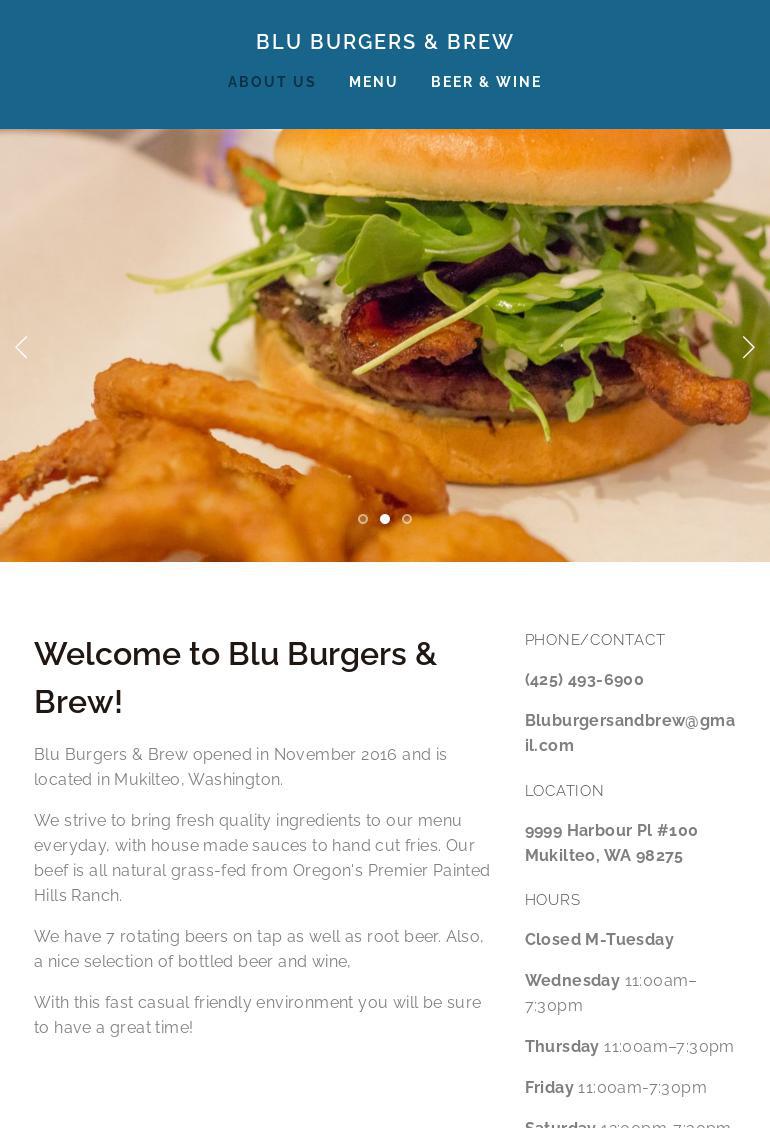This screenshot has width=770, height=1128.
Task: Show the previous slideshow image
Action: 21,347
